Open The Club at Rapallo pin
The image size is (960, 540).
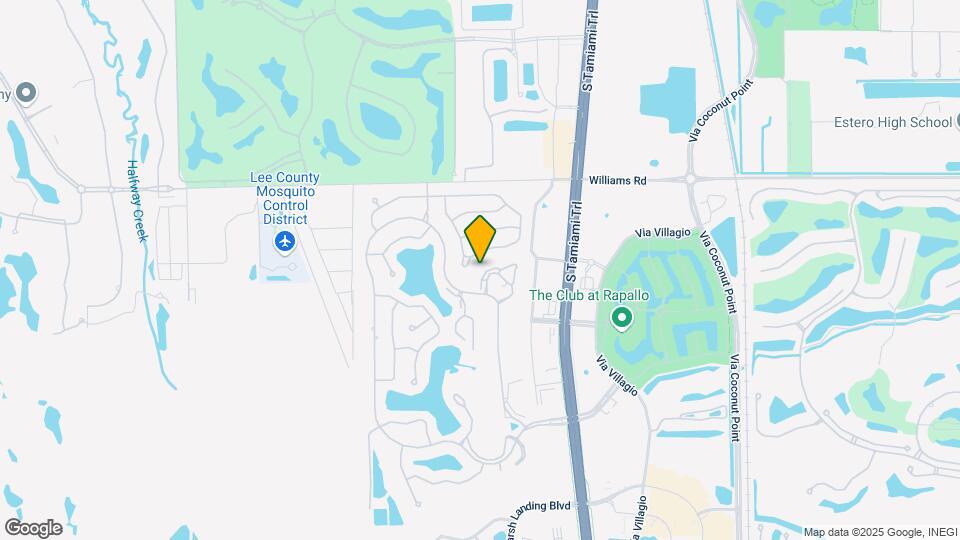621,319
